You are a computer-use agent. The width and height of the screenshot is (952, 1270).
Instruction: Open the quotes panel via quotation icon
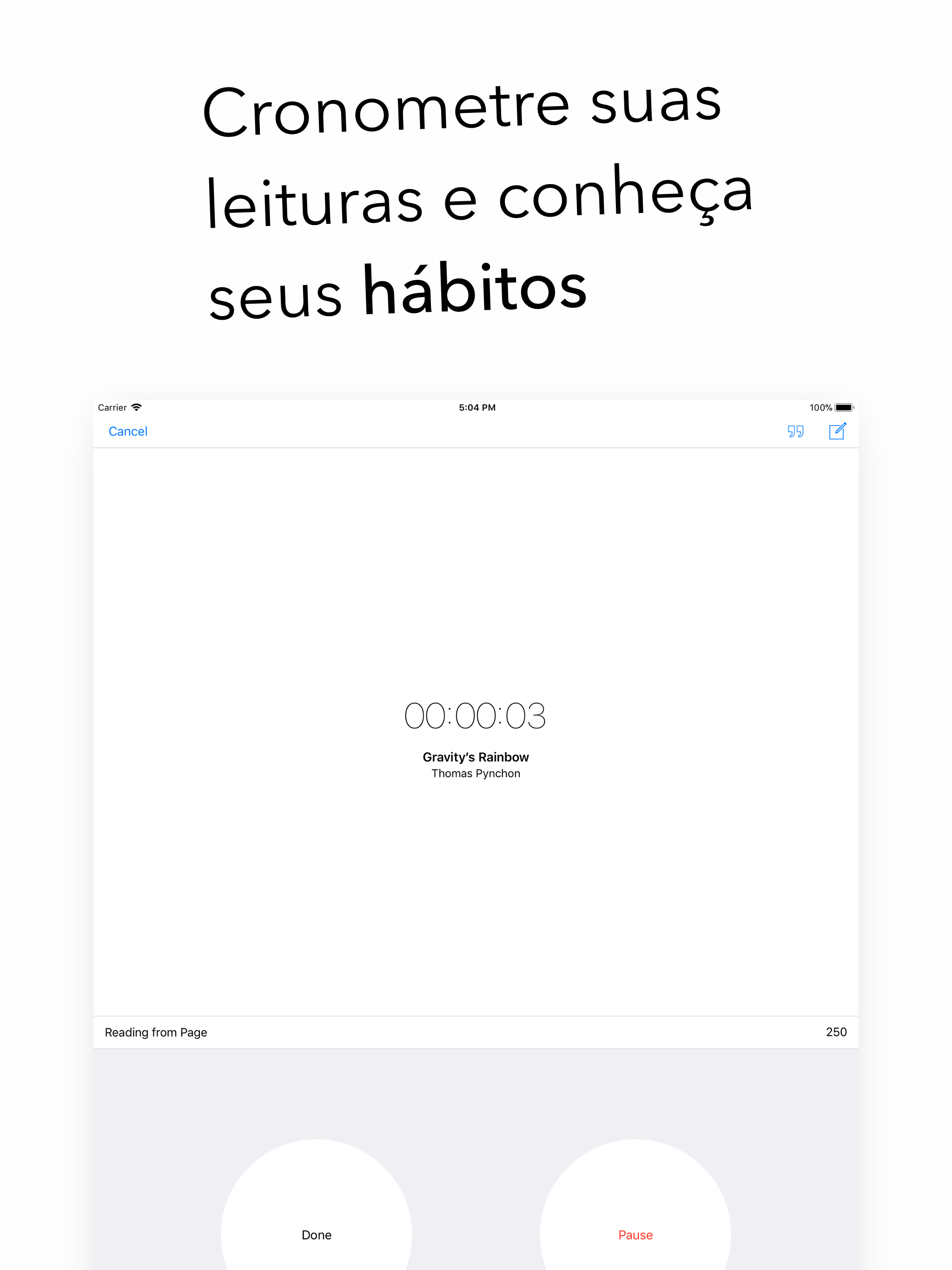[x=796, y=431]
